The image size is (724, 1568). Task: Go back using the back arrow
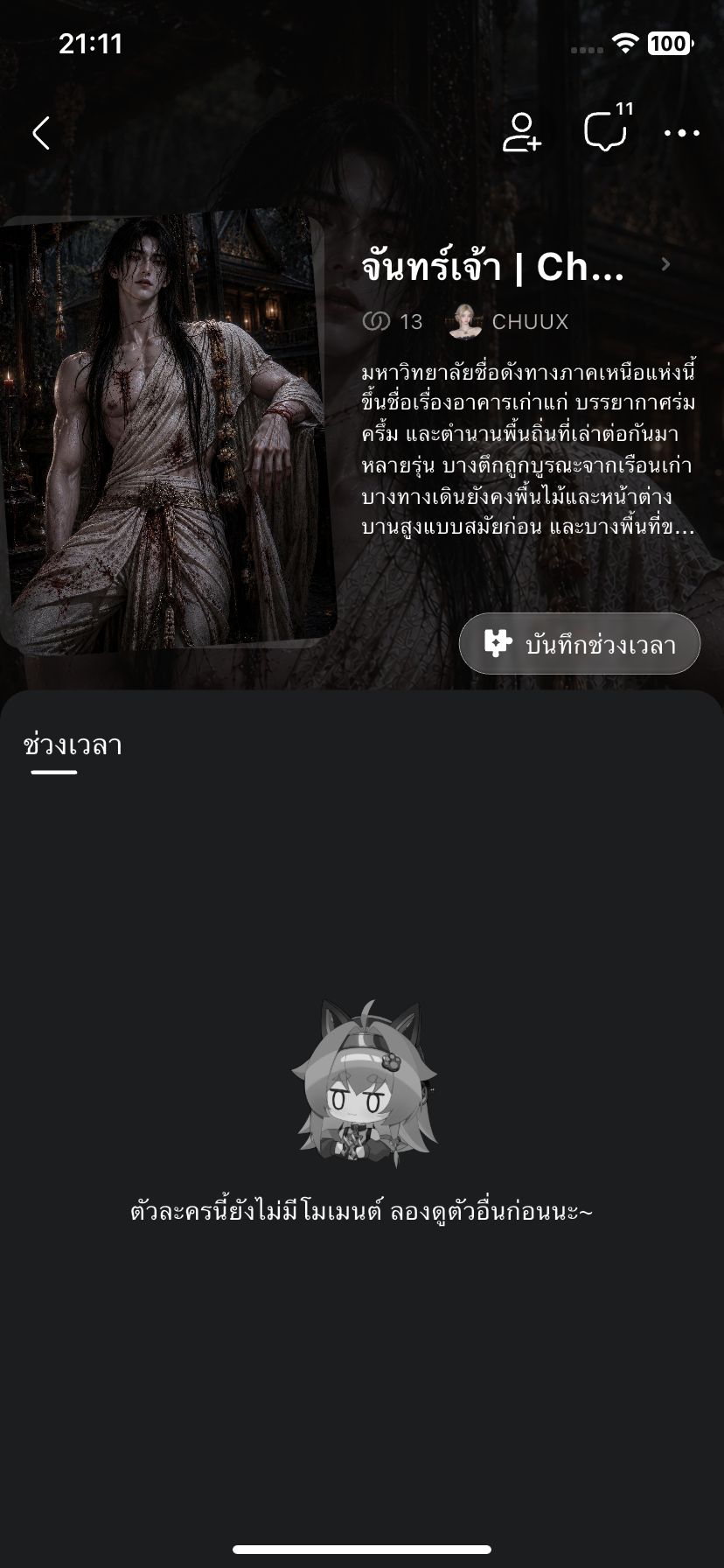tap(41, 133)
